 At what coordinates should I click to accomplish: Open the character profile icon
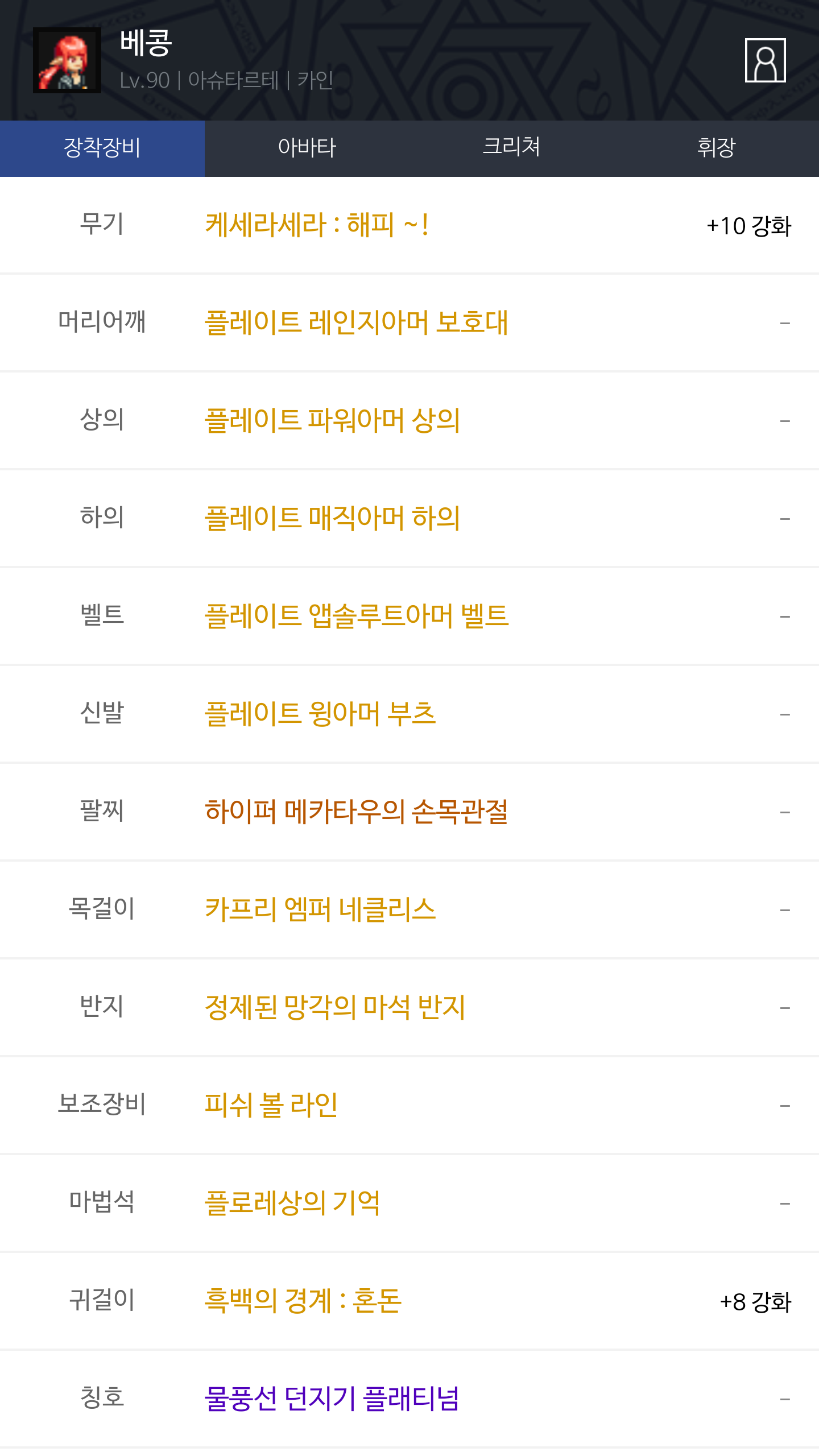point(765,60)
